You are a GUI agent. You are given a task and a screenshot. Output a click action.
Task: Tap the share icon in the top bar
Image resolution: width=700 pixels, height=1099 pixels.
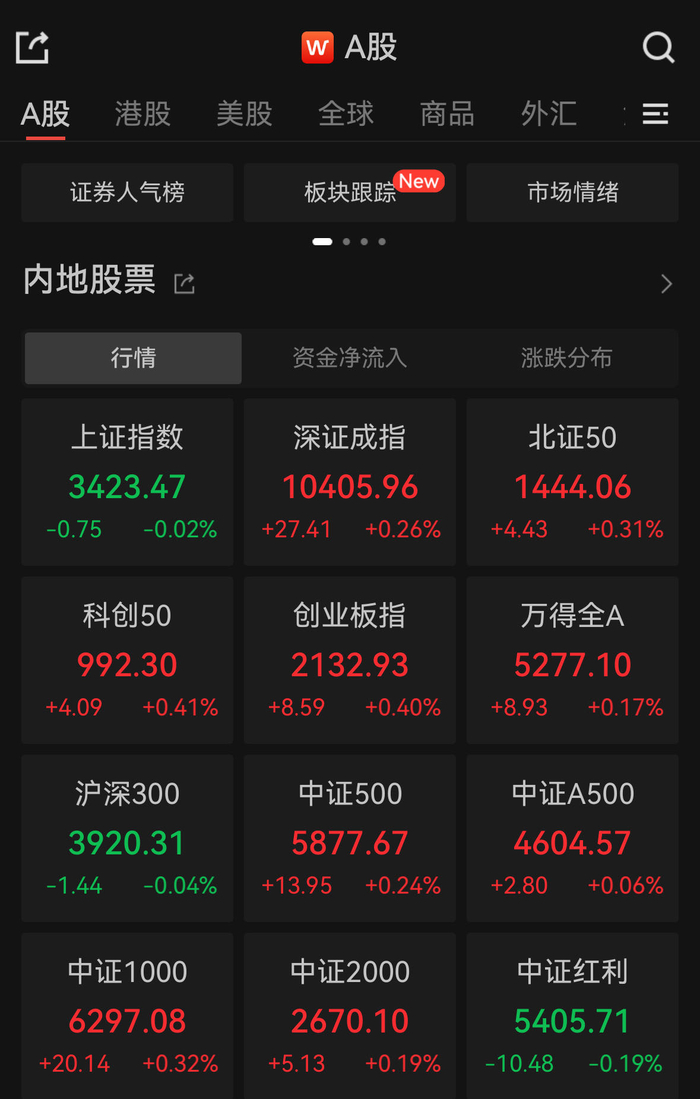click(32, 47)
